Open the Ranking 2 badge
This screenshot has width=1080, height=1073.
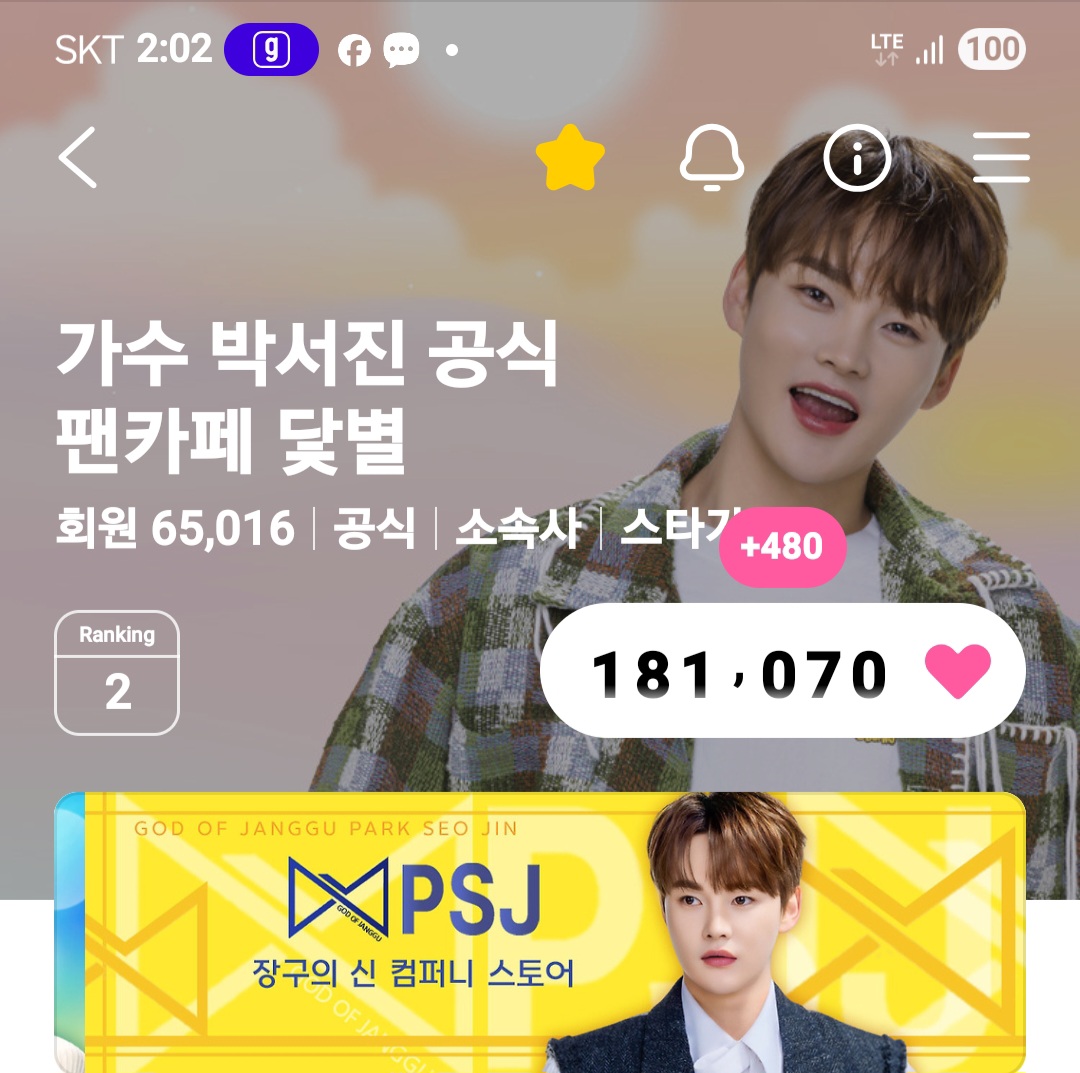[x=117, y=672]
